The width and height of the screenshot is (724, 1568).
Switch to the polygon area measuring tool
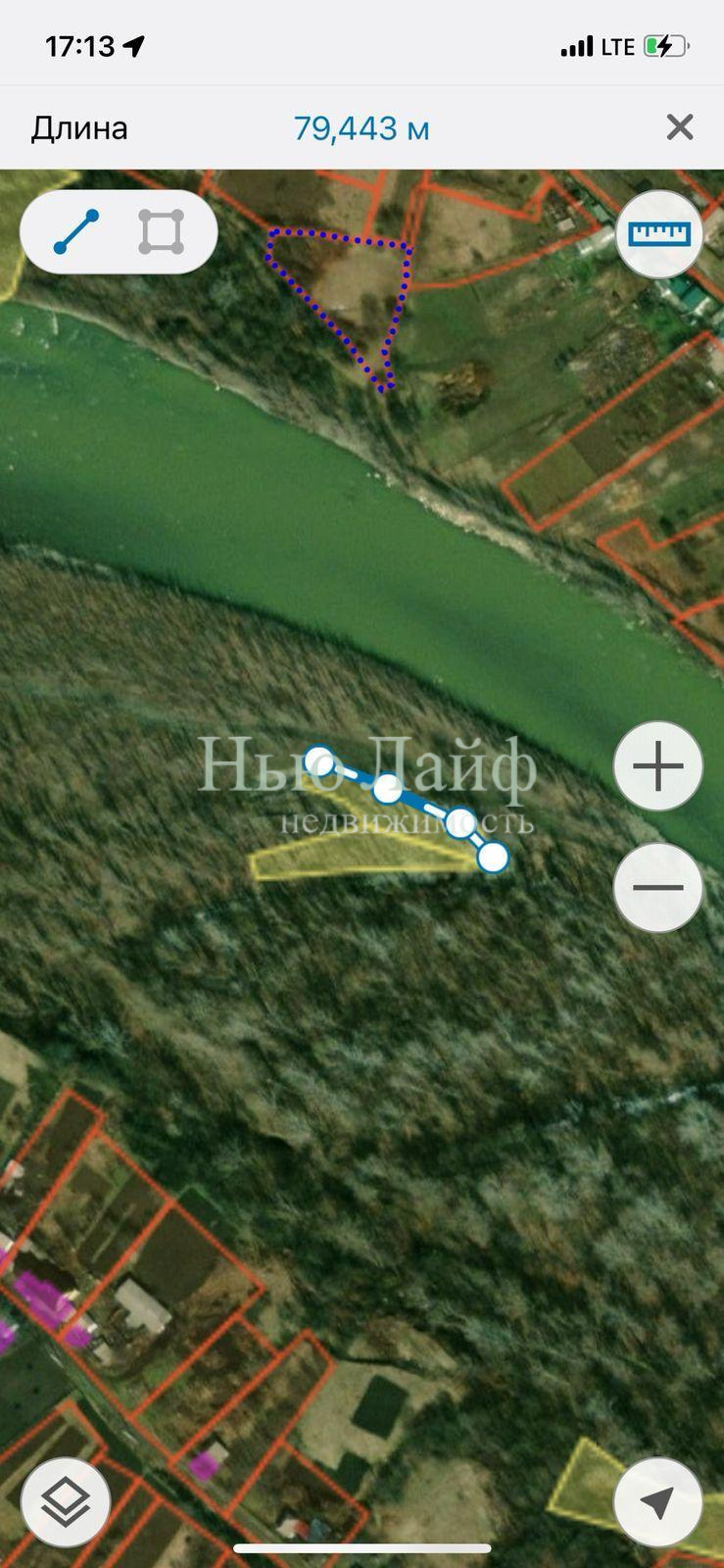click(162, 232)
